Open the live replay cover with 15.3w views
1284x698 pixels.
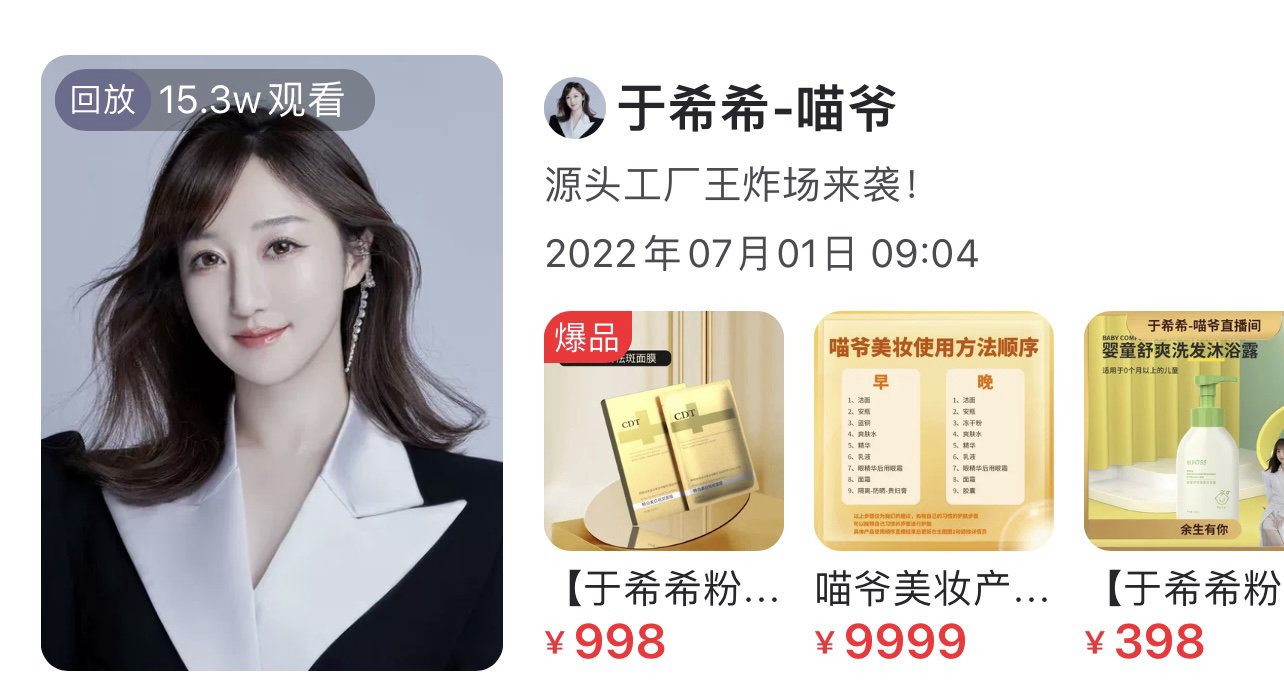271,380
